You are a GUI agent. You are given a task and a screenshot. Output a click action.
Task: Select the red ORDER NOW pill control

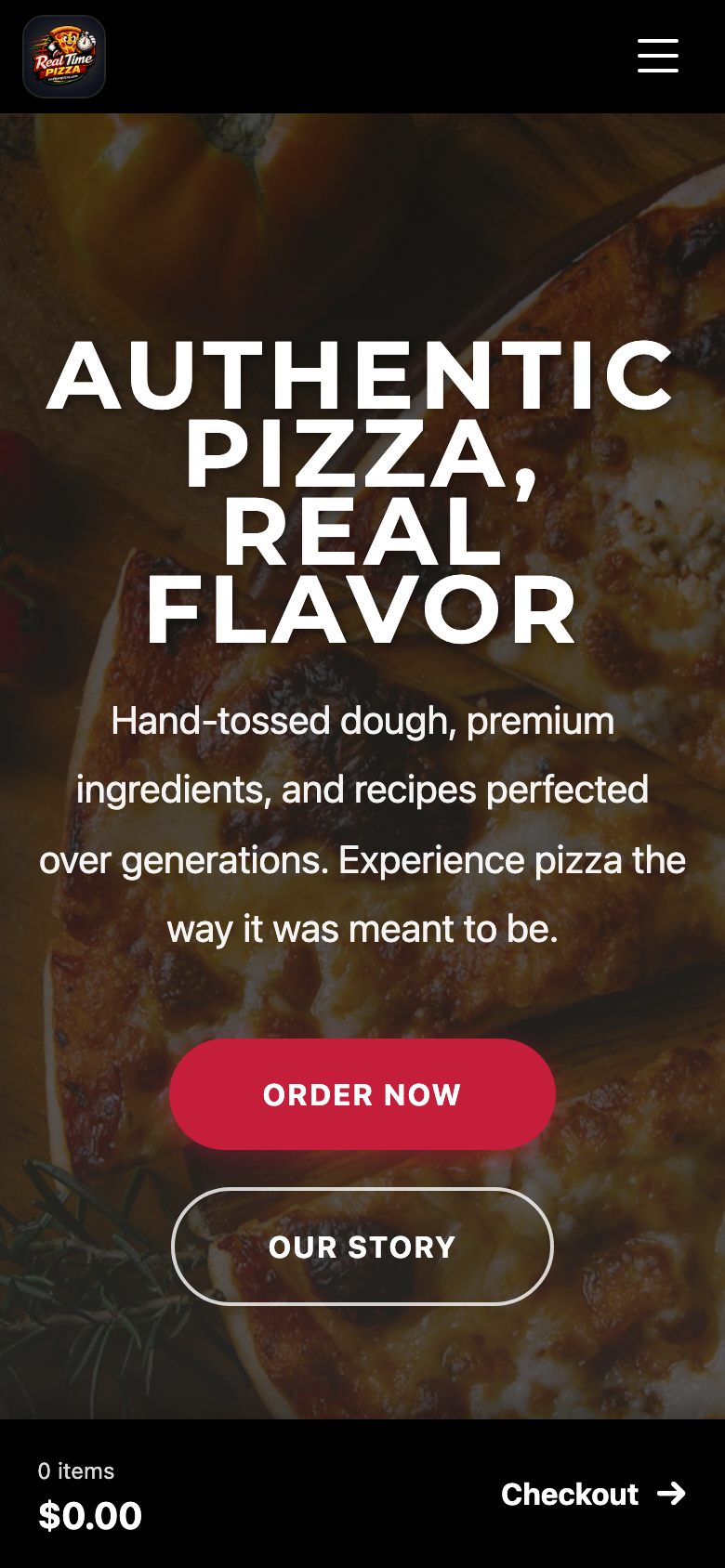362,1094
